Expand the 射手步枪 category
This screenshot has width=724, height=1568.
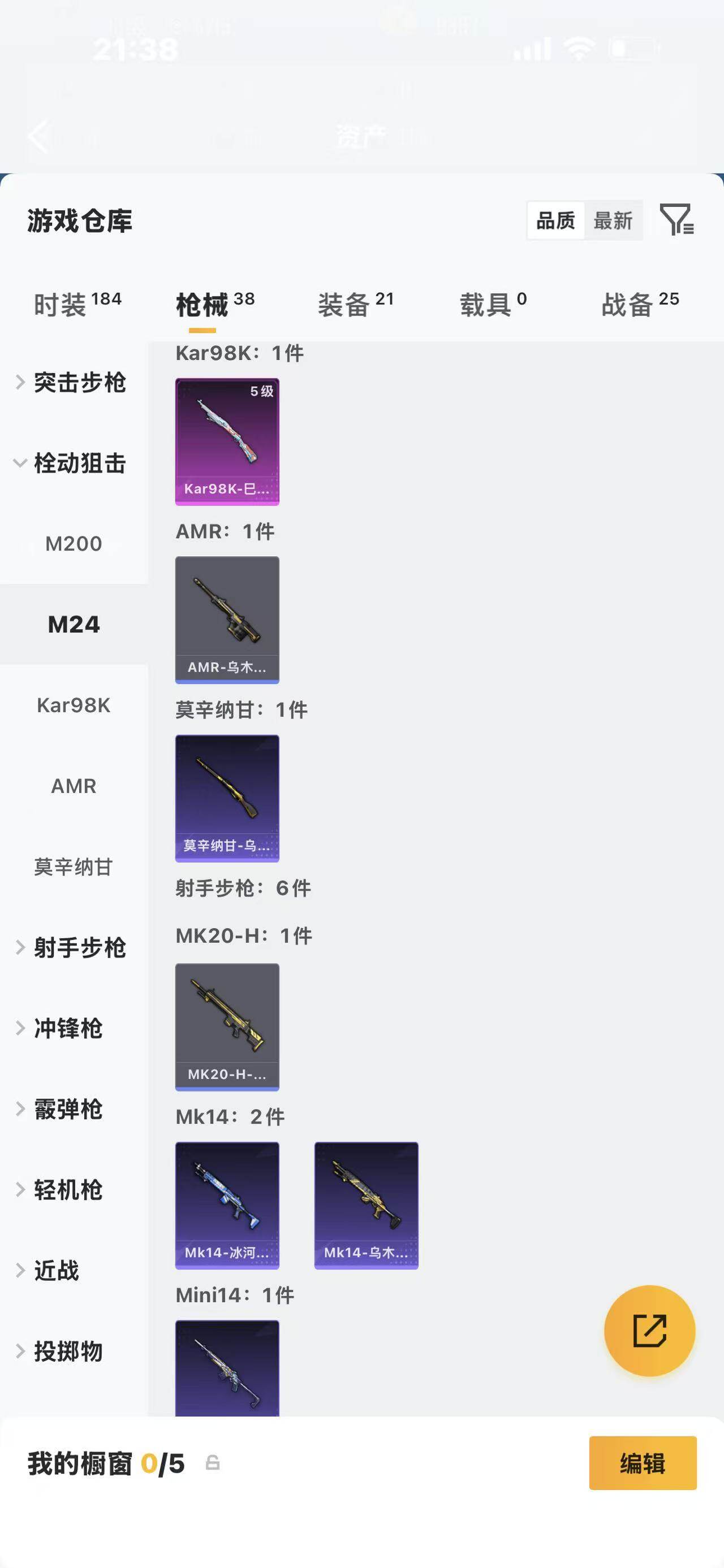(80, 948)
